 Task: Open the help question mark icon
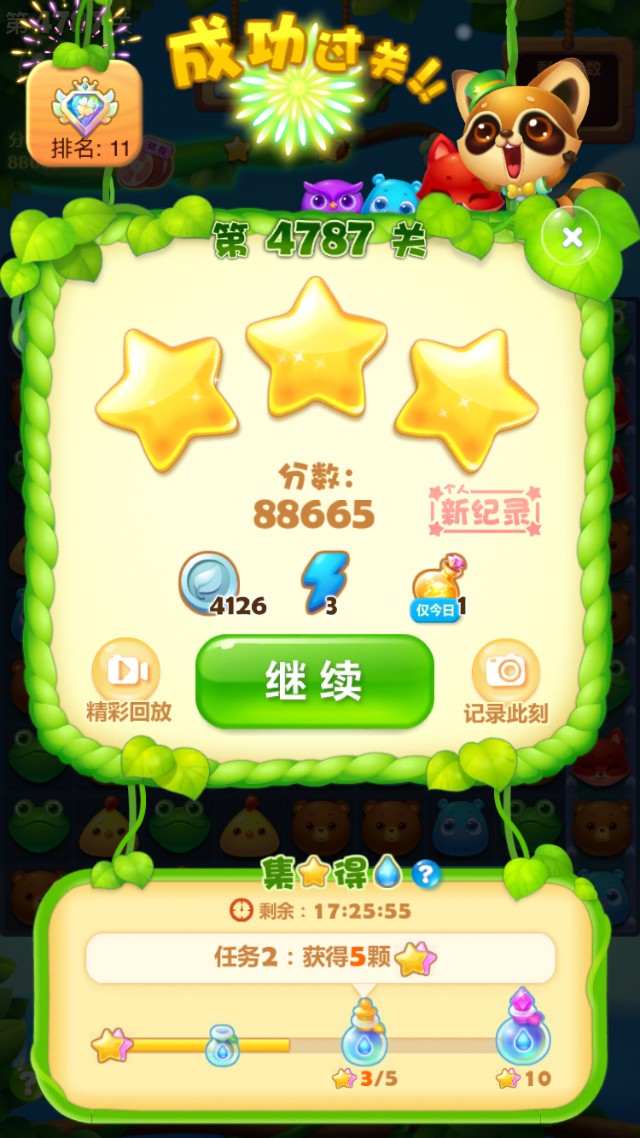pyautogui.click(x=426, y=874)
